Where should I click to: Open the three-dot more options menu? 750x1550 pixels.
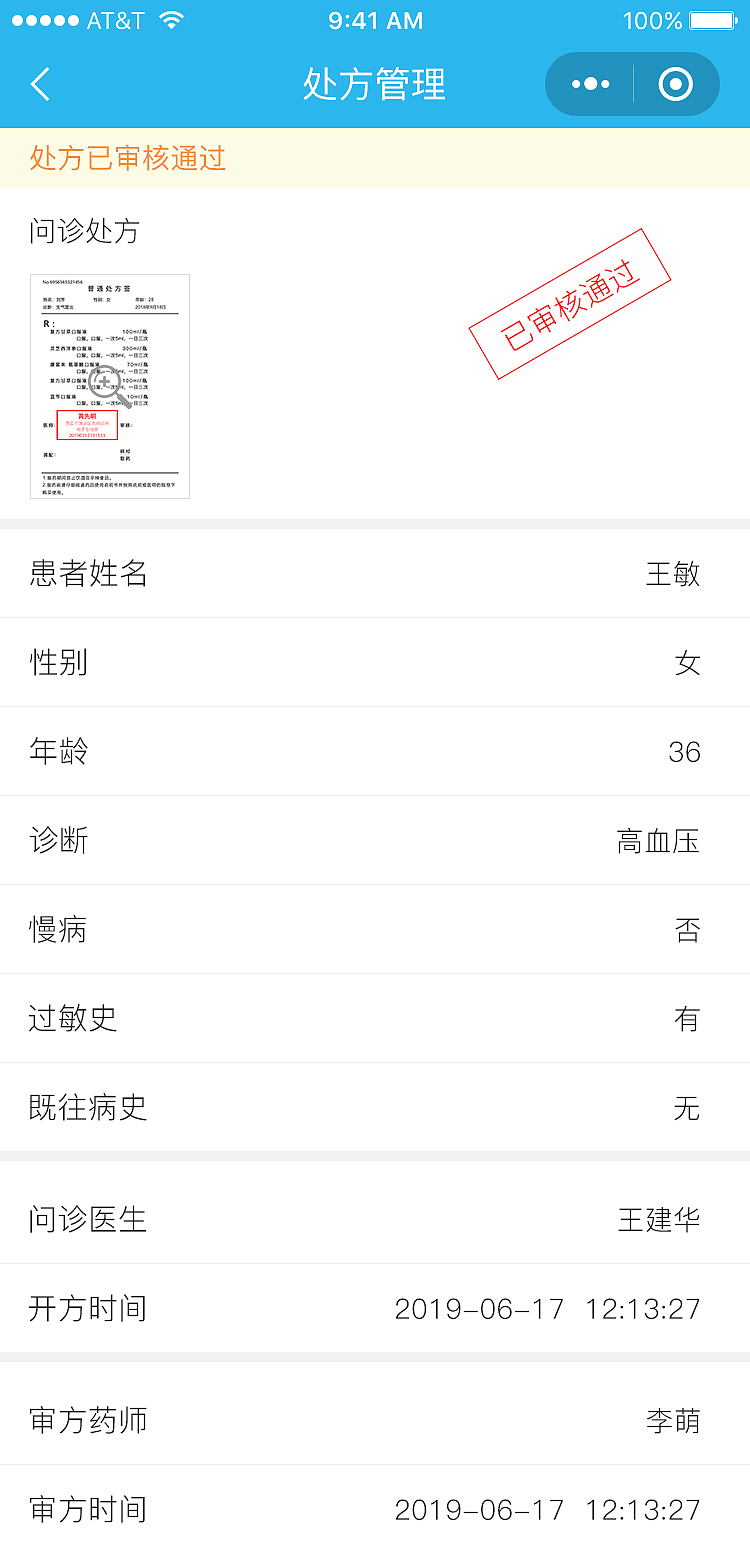tap(589, 84)
